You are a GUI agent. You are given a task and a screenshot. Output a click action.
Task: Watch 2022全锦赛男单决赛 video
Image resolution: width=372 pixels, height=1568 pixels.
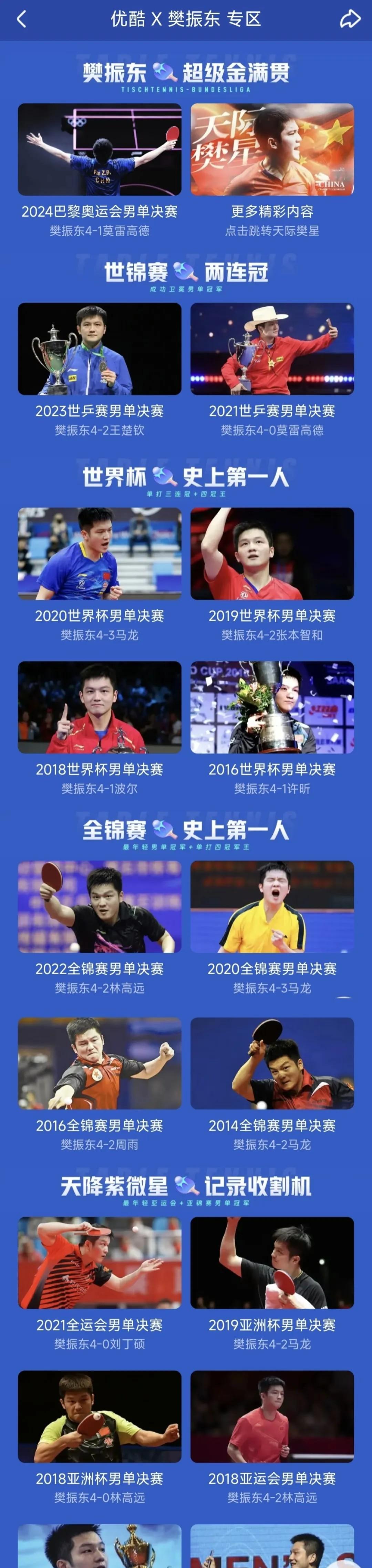click(x=99, y=907)
